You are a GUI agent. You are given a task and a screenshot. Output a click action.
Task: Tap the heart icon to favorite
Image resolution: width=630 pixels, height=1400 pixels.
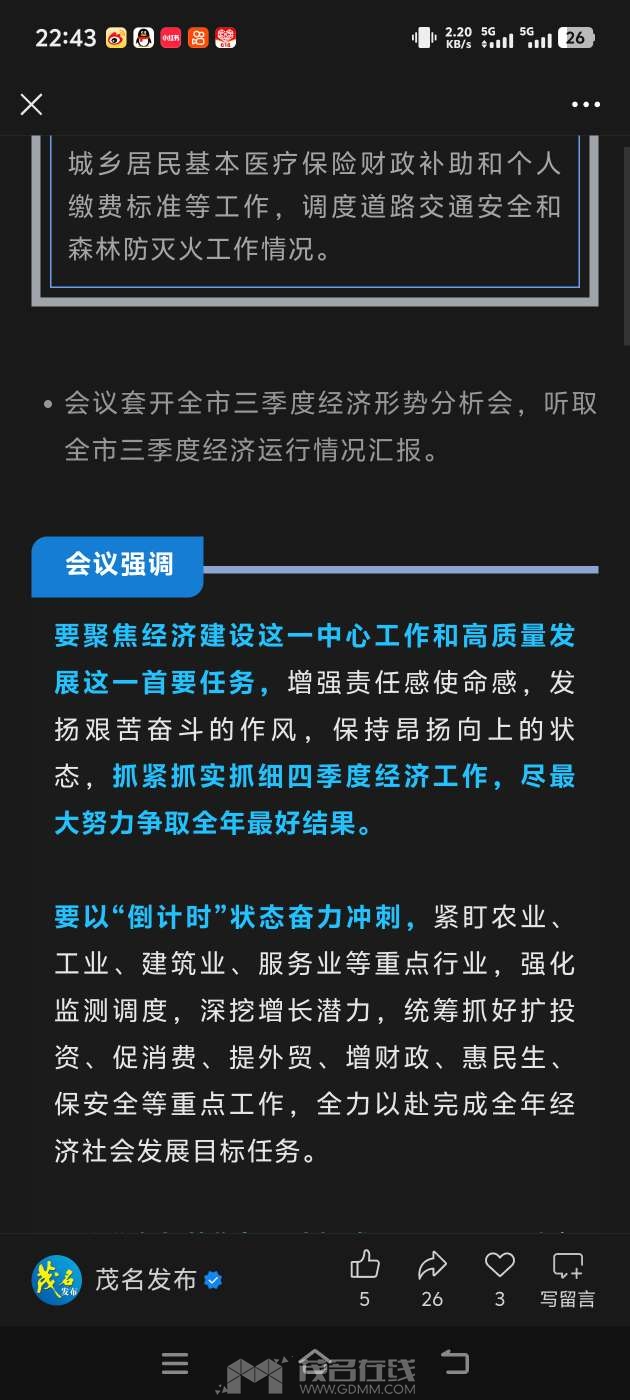[499, 1266]
